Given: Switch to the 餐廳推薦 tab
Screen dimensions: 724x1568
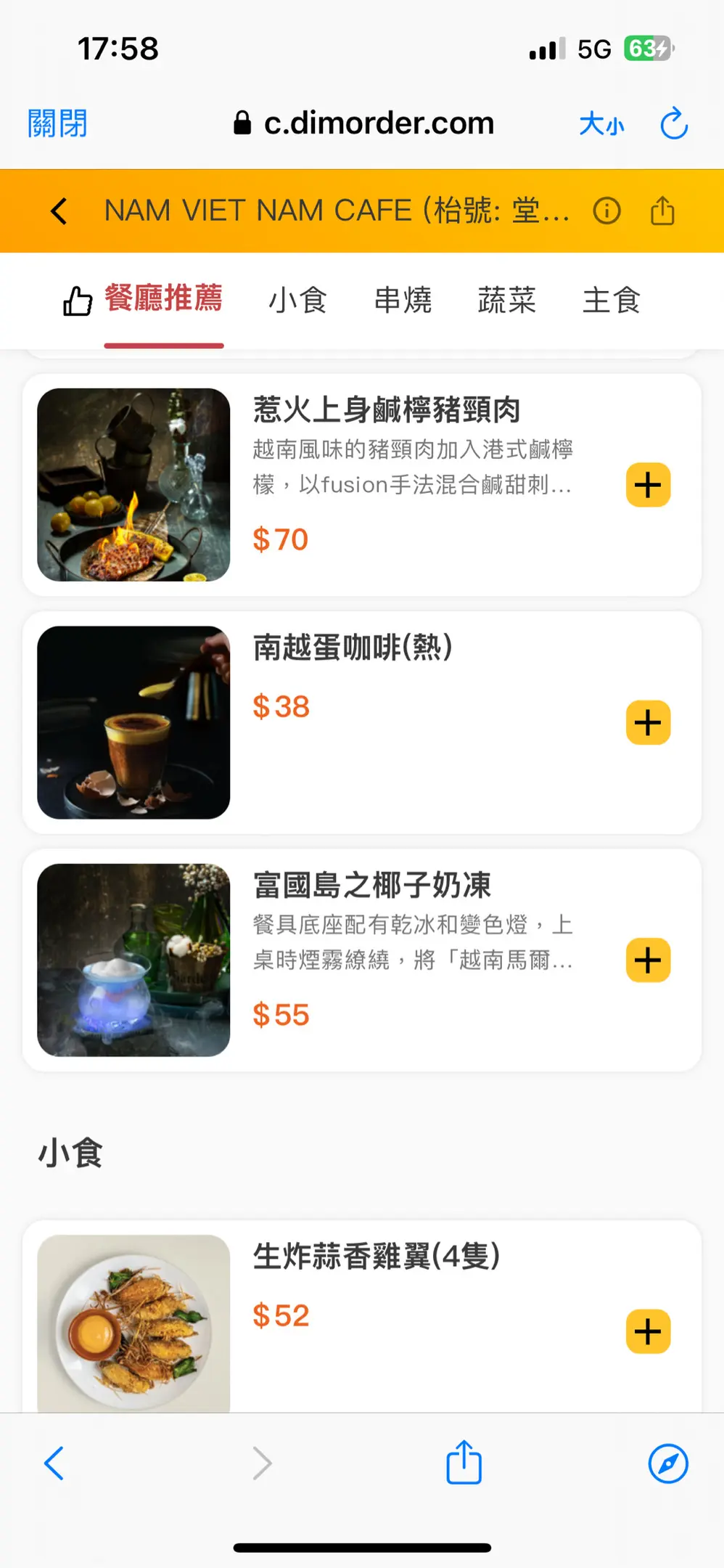Looking at the screenshot, I should pos(163,299).
